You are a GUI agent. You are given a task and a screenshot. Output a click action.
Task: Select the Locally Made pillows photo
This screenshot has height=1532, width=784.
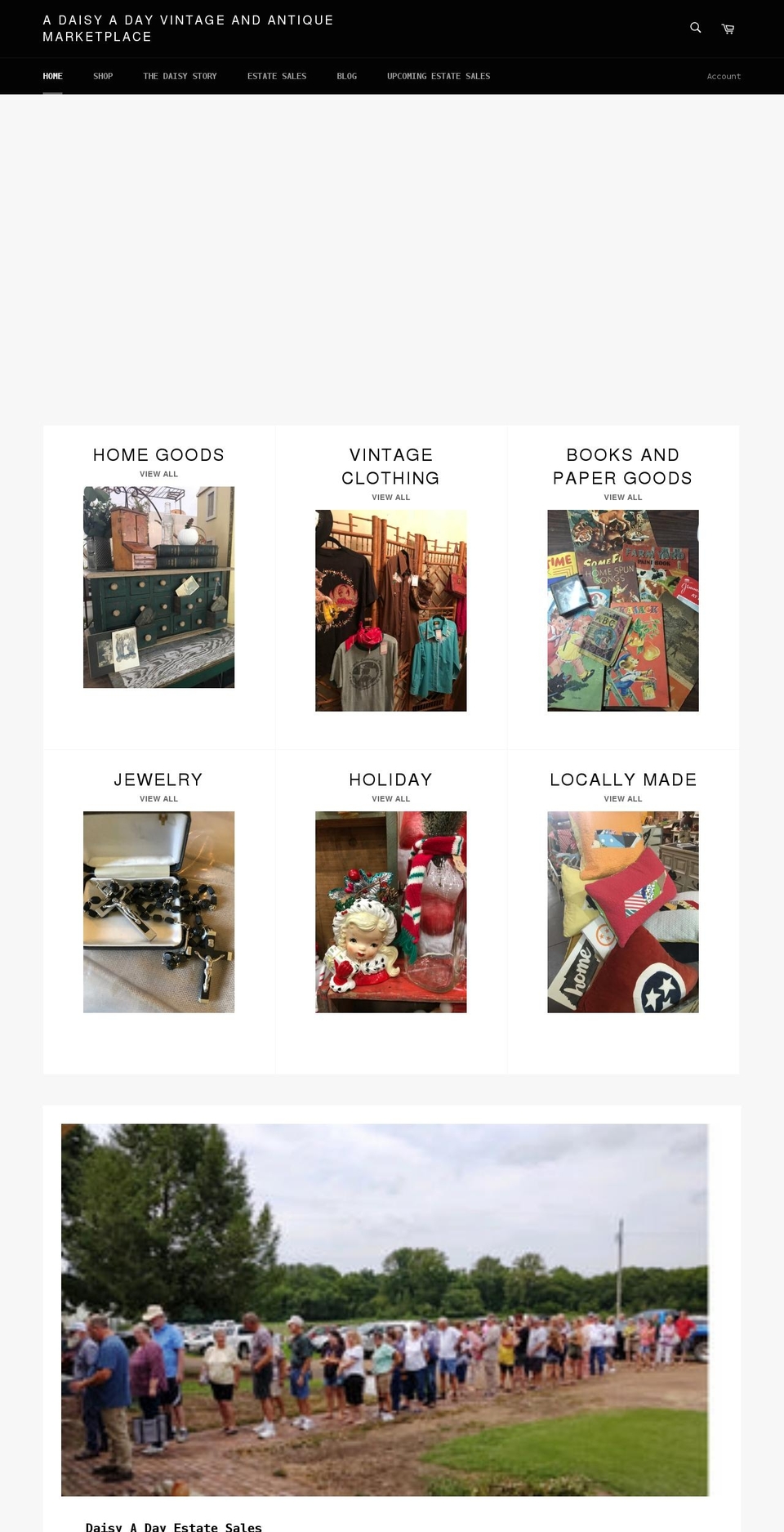(622, 912)
